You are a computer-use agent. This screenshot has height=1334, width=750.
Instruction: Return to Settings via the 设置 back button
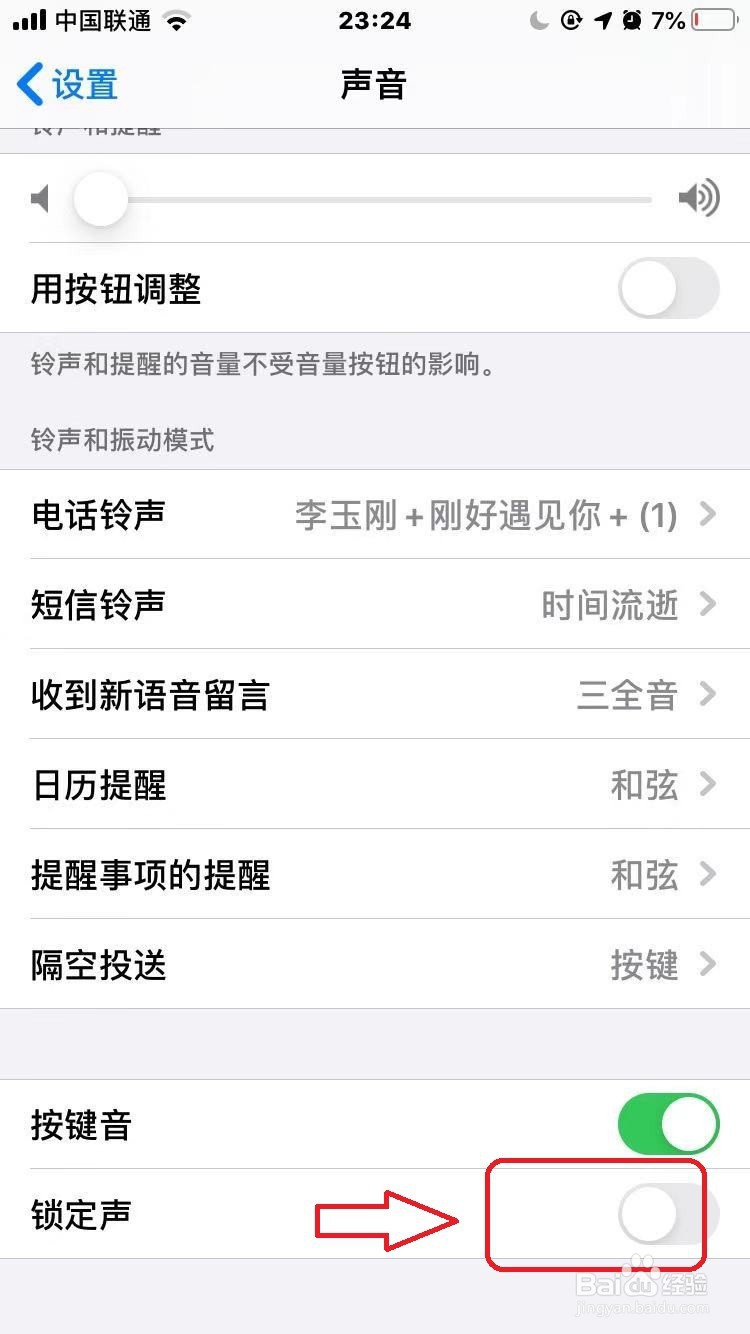tap(65, 85)
